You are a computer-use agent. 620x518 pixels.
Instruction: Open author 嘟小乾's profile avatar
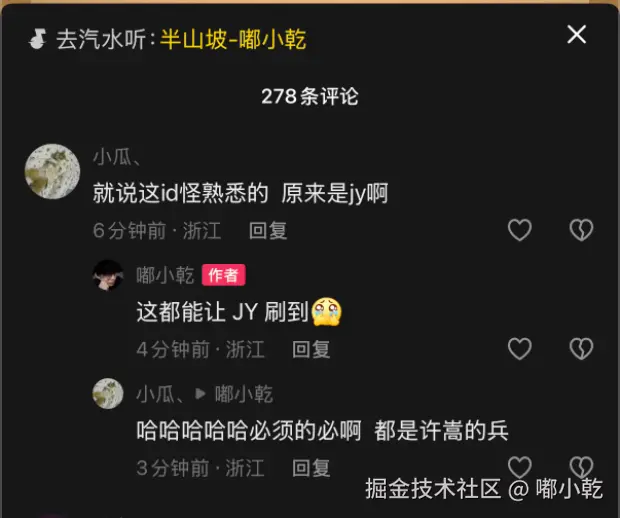[x=108, y=275]
